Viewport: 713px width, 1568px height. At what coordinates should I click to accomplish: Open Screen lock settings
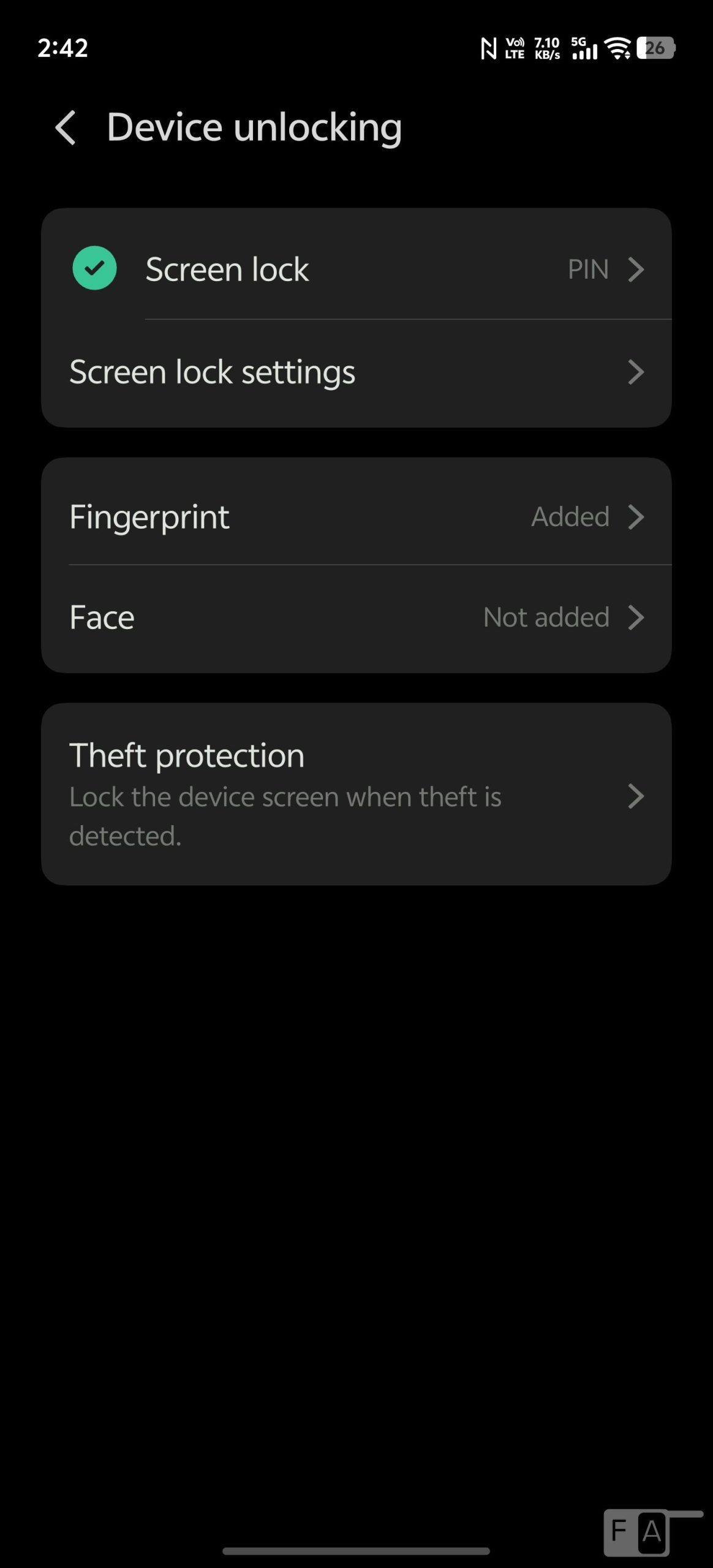point(355,372)
